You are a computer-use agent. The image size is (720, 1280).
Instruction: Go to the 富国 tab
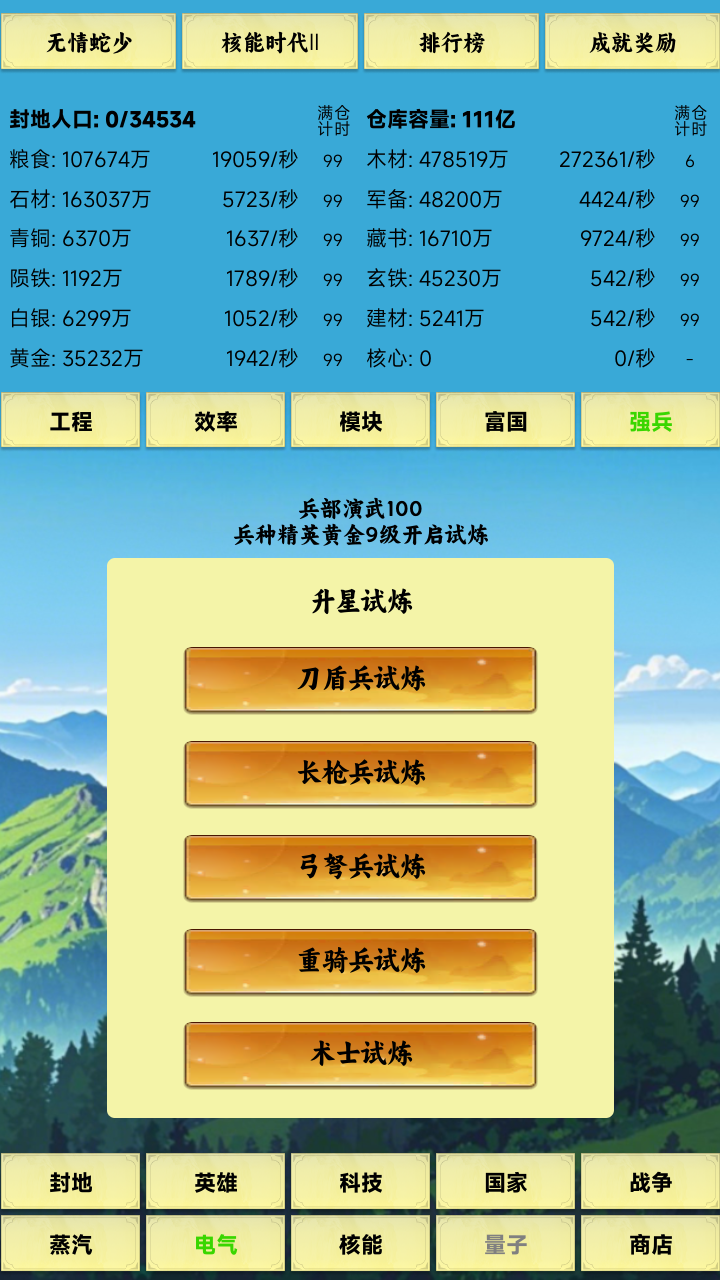coord(505,421)
